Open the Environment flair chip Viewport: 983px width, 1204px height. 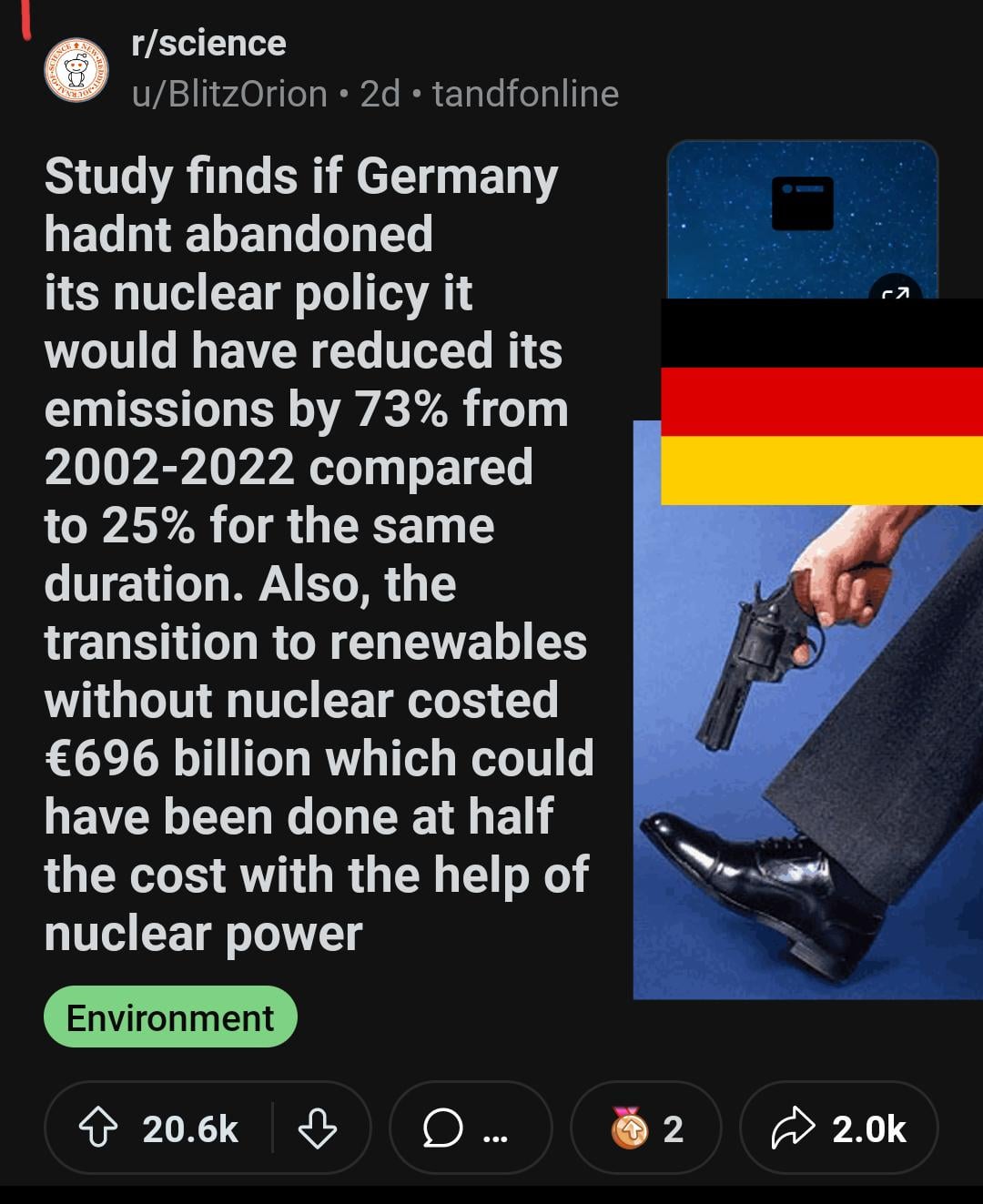170,1017
